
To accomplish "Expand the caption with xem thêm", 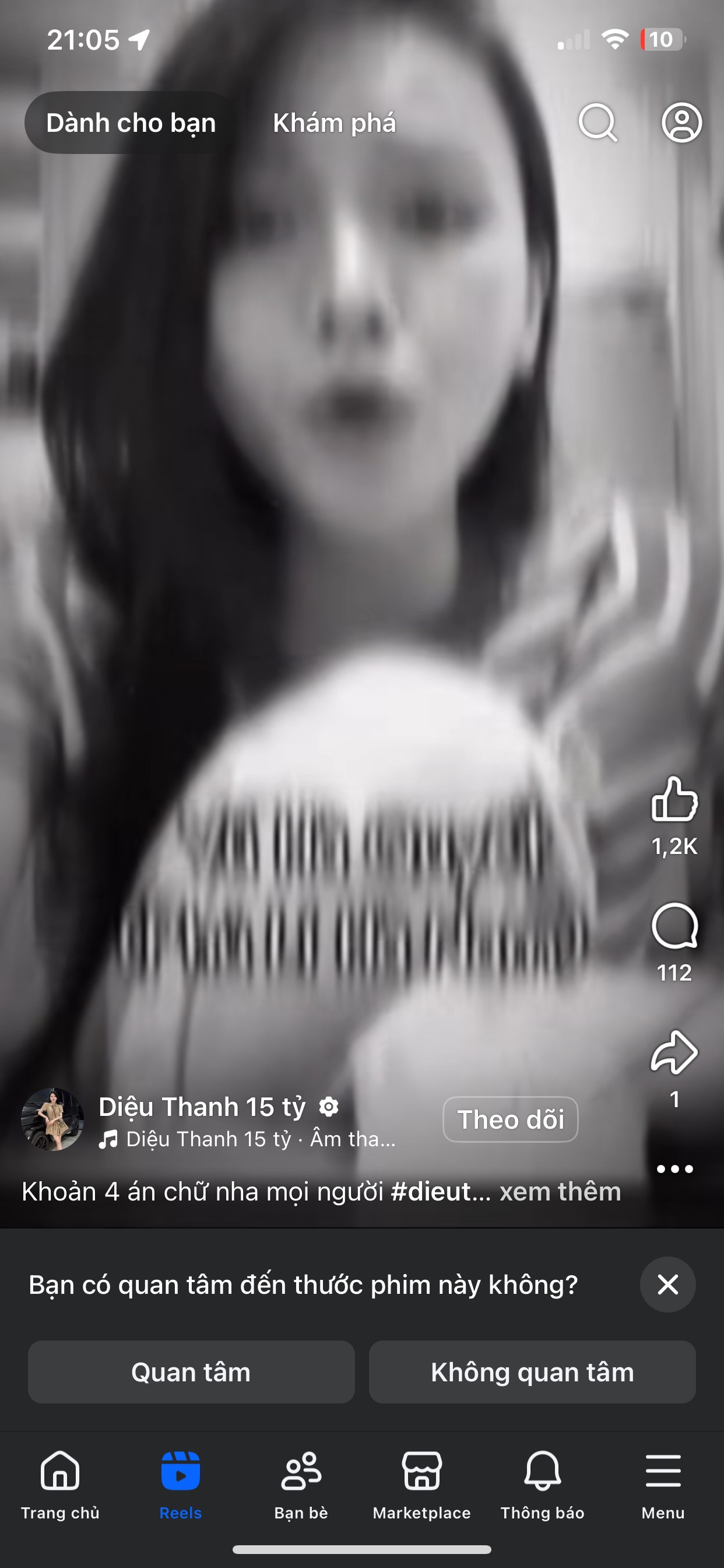I will pos(560,1192).
